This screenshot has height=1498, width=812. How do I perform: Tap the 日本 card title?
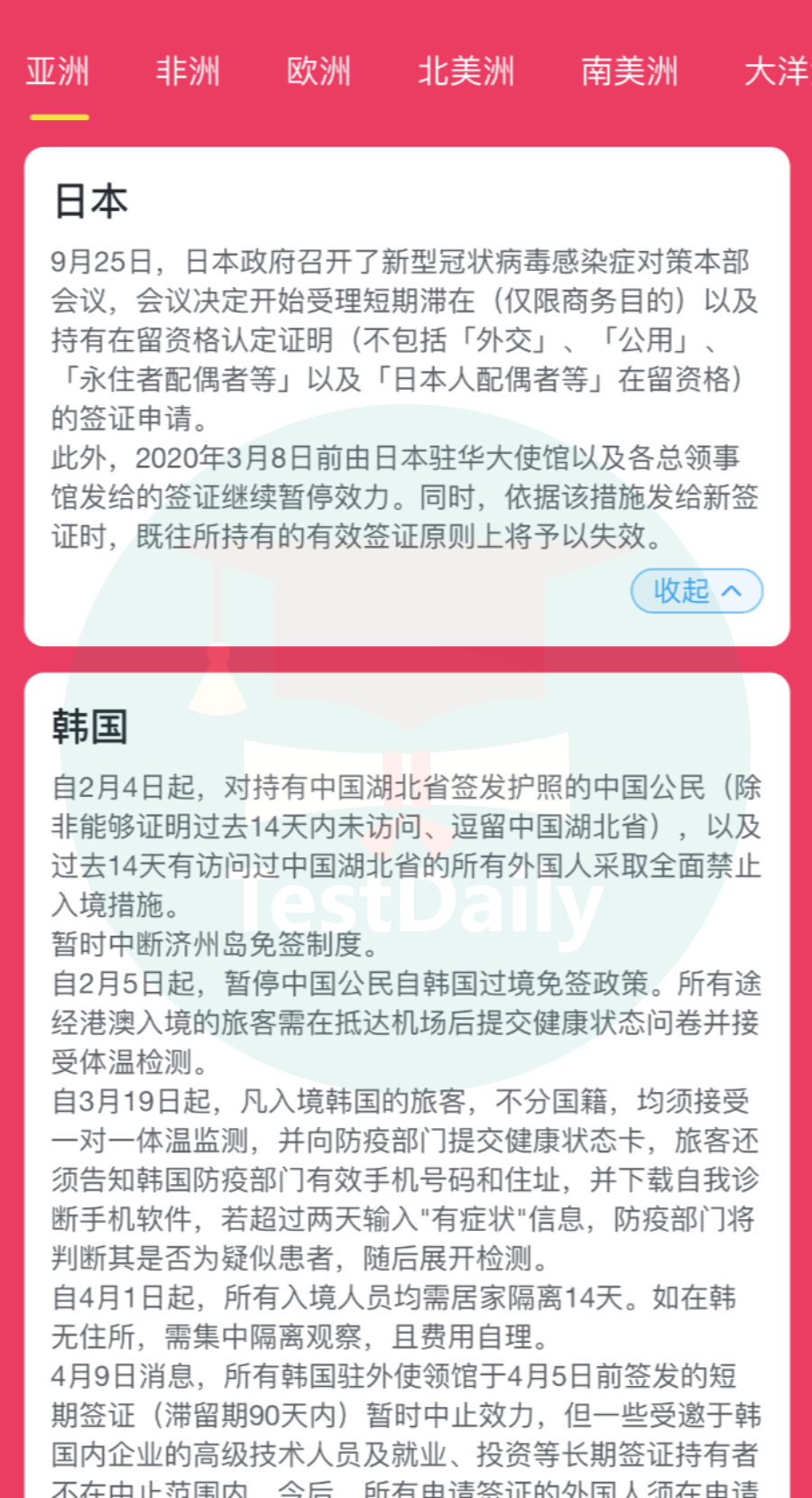[x=89, y=199]
